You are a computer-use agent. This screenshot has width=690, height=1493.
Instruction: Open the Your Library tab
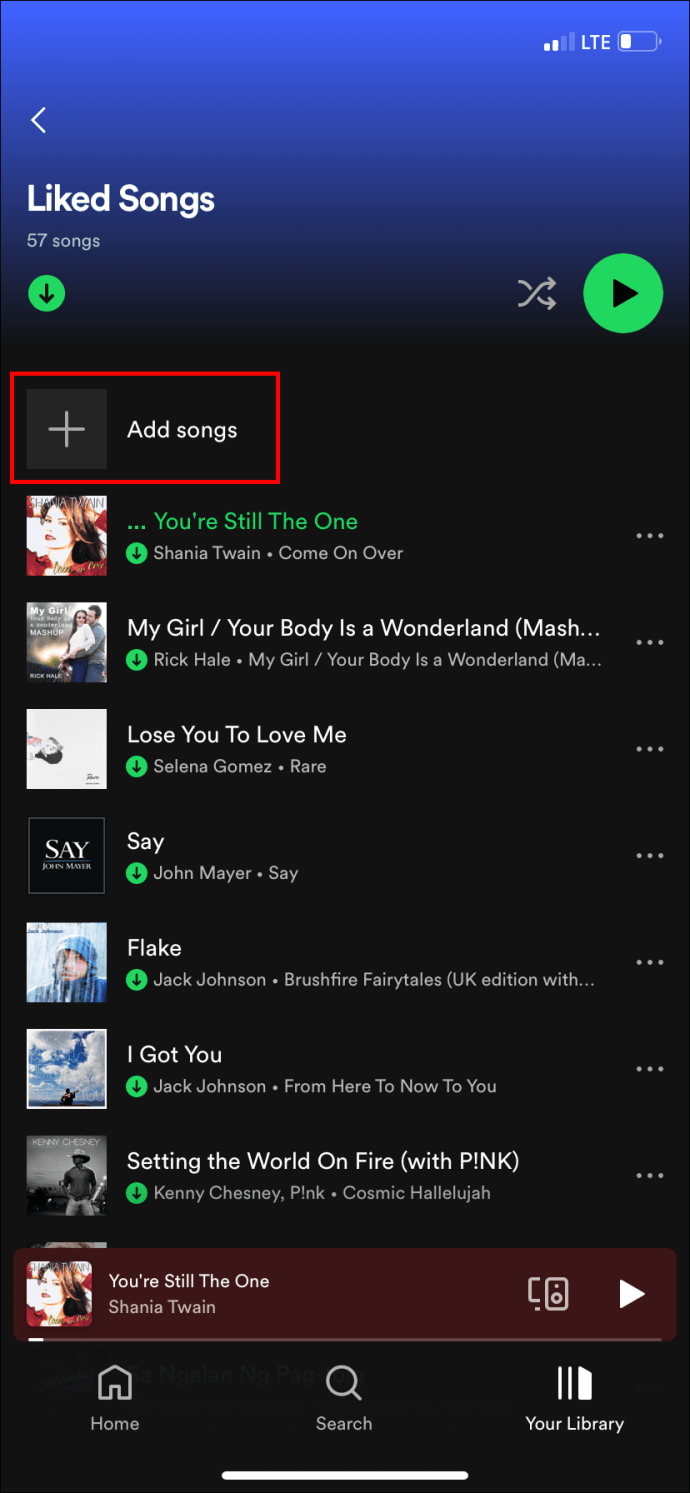click(x=575, y=1398)
